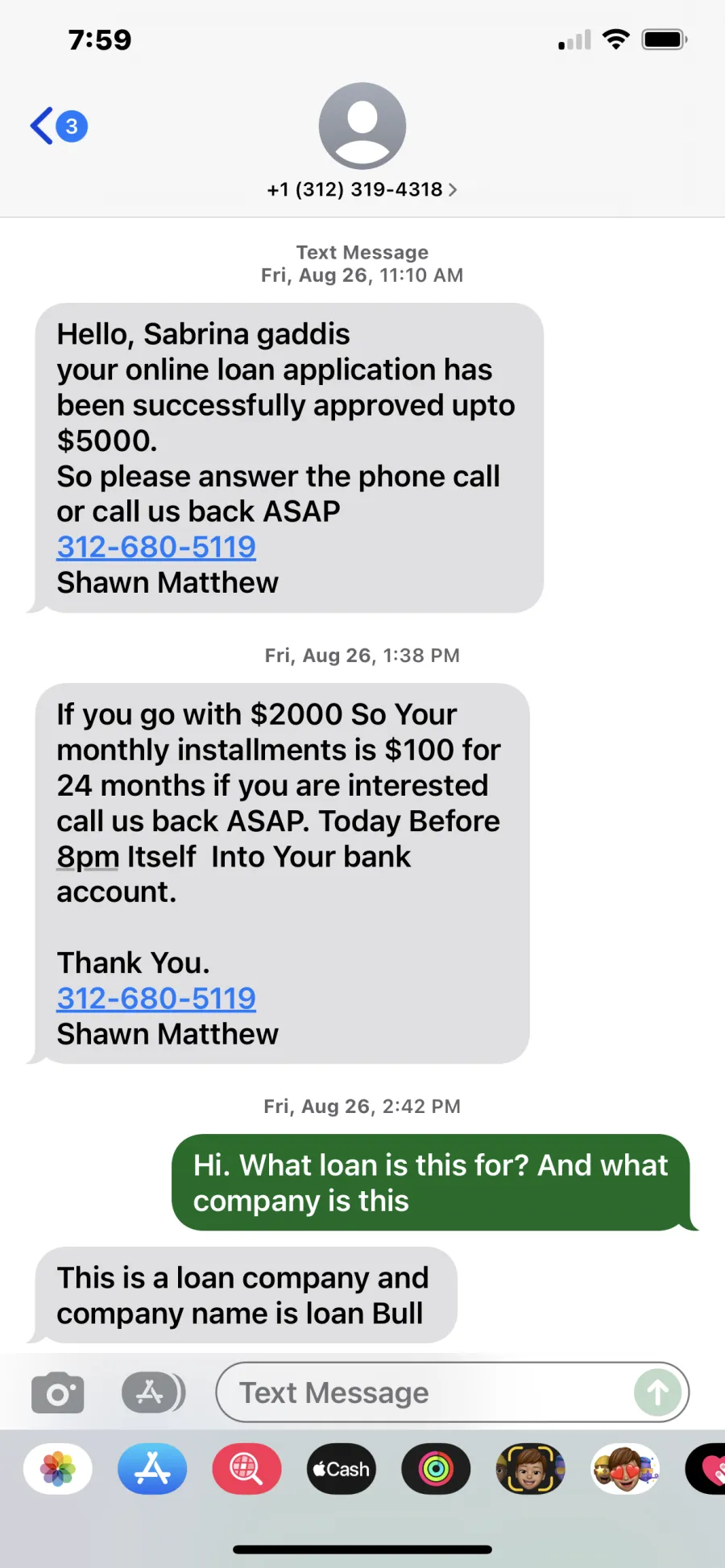Call 312-680-5119 link in the first message

point(156,547)
